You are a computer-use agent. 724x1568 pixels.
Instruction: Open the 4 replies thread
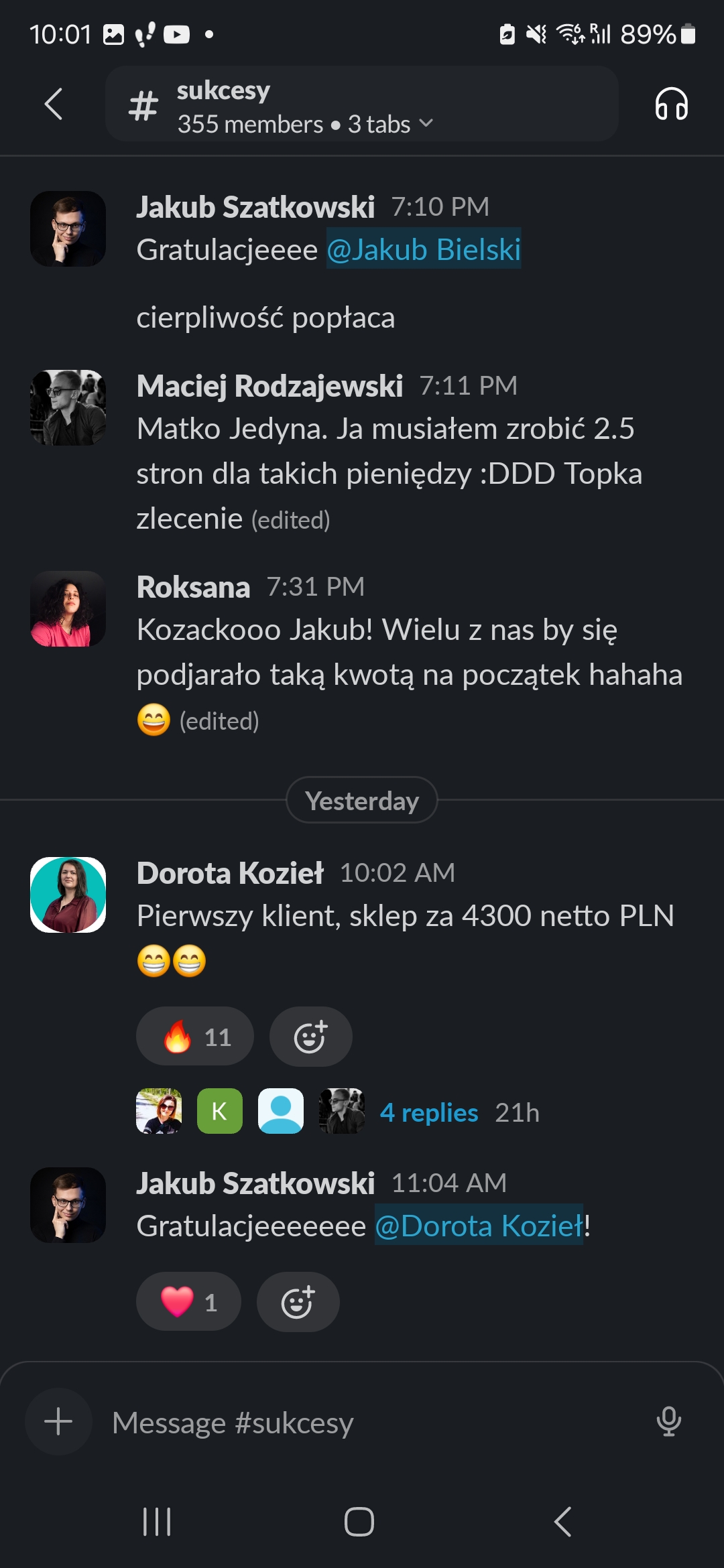(428, 1112)
